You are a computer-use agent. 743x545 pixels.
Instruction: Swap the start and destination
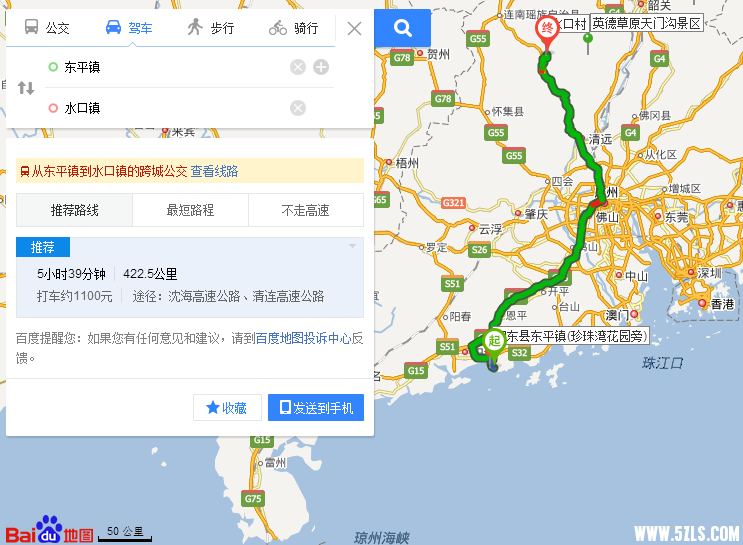point(26,88)
